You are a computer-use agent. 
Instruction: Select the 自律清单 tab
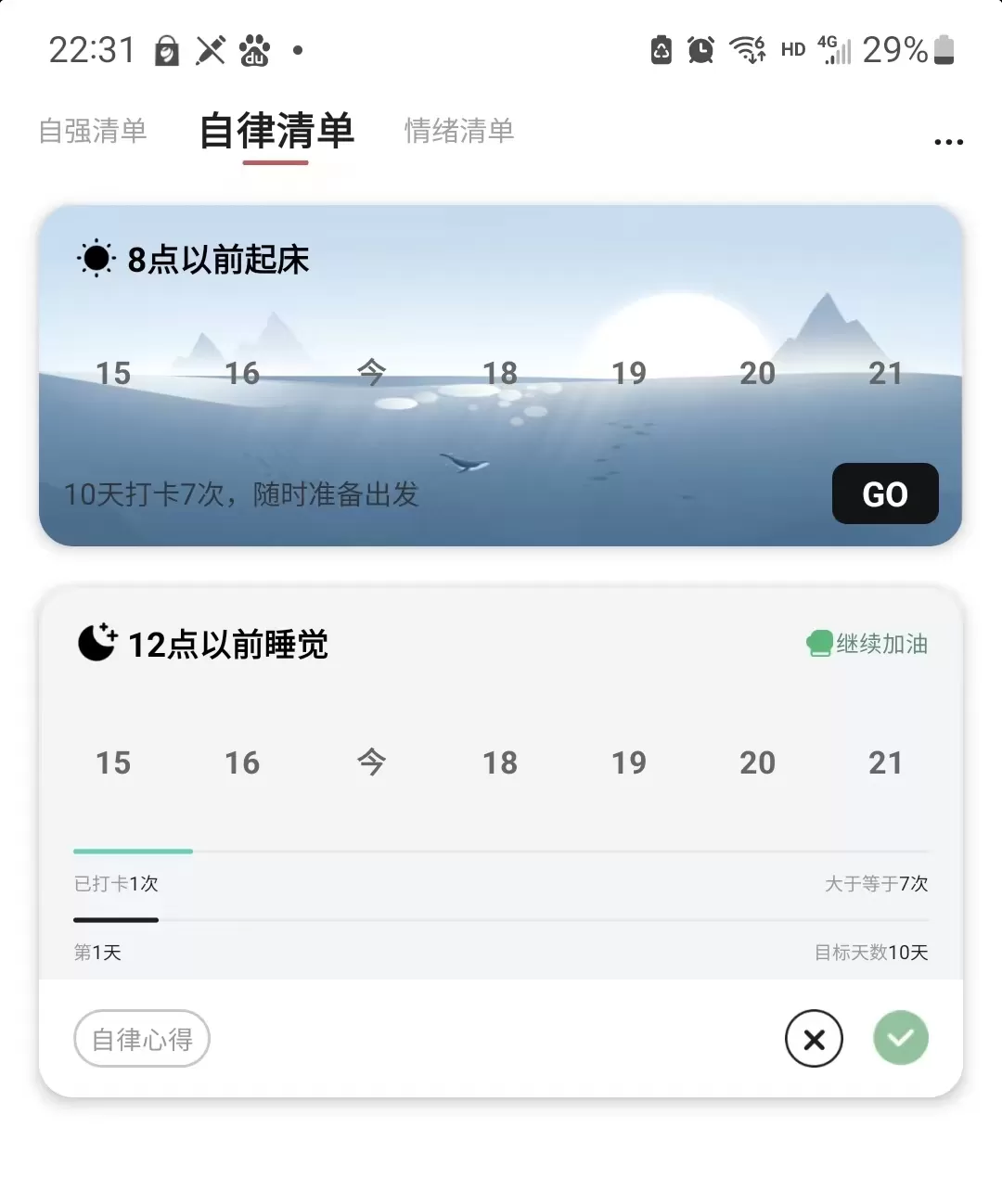[x=275, y=132]
